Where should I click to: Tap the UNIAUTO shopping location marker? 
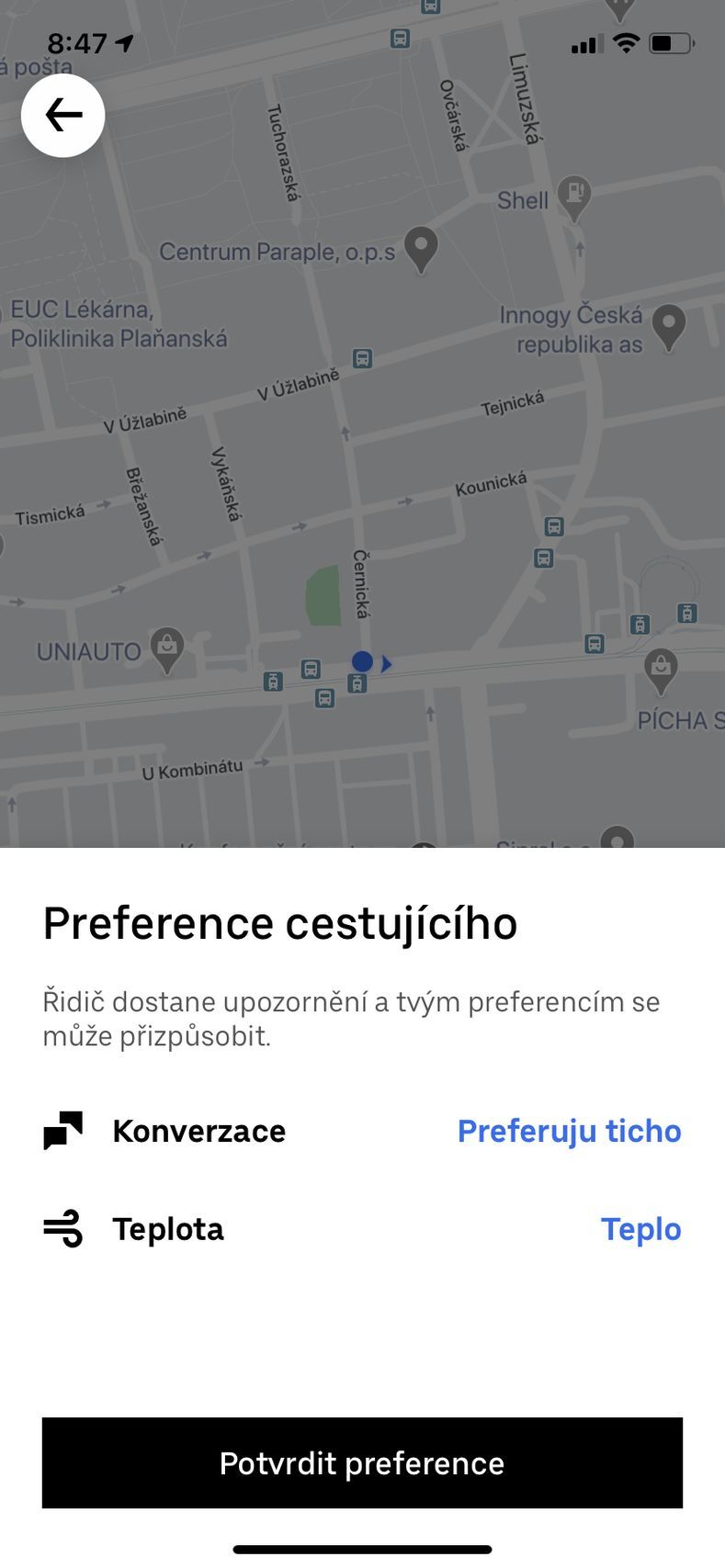pyautogui.click(x=167, y=646)
